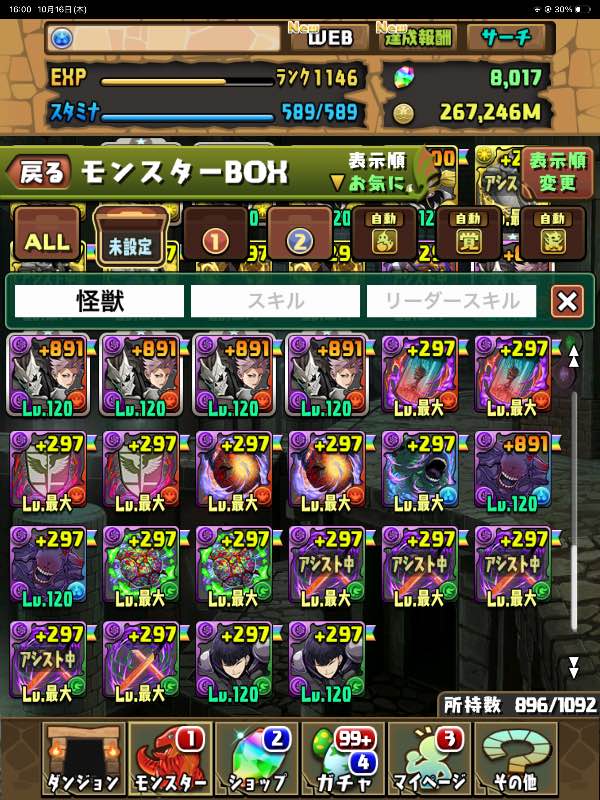Open ショップ in bottom navigation

255,760
